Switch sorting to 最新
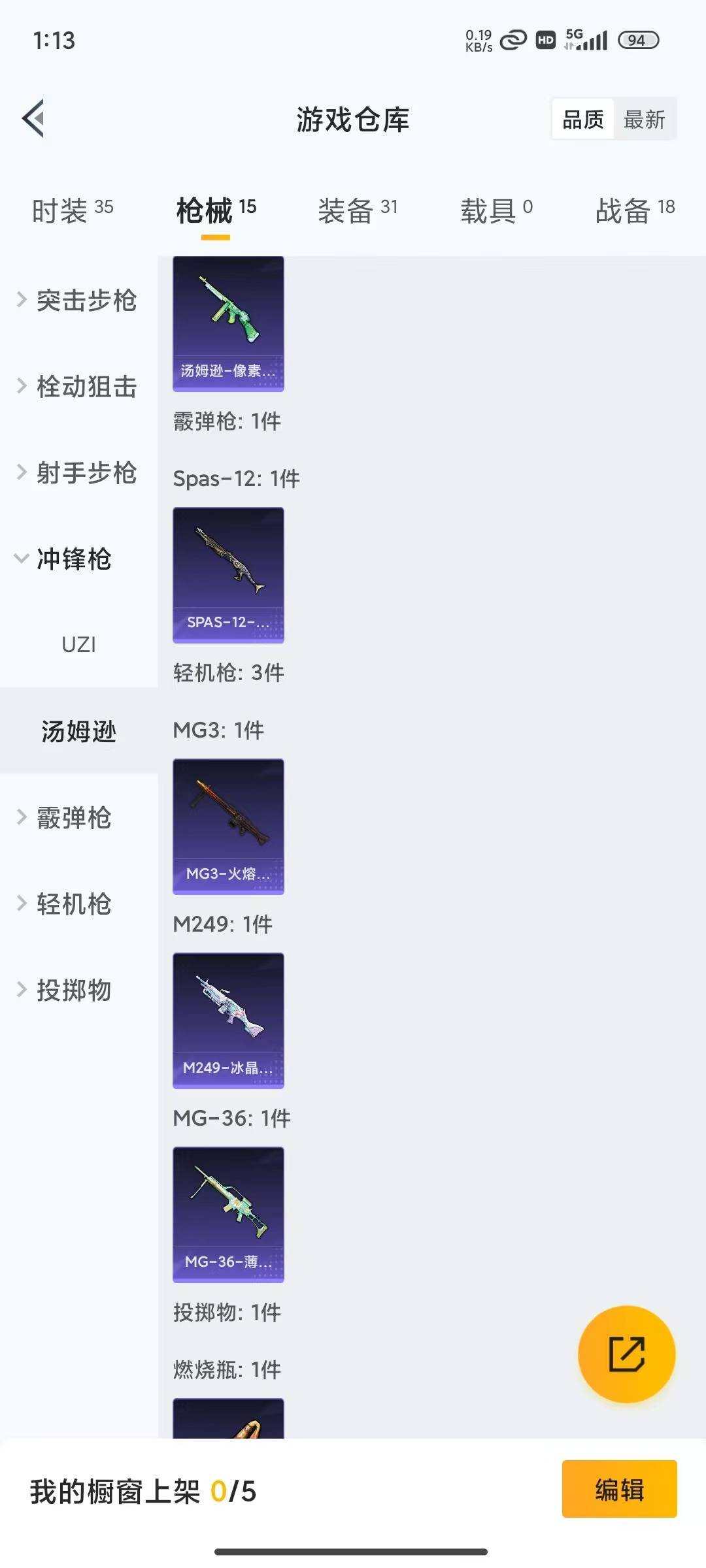This screenshot has width=706, height=1568. click(645, 119)
